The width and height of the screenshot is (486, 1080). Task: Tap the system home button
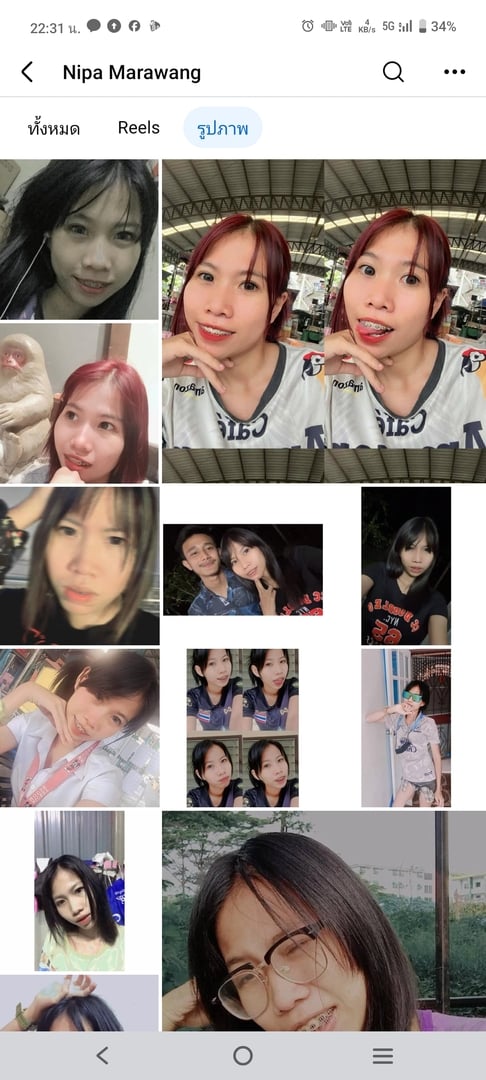(242, 1055)
